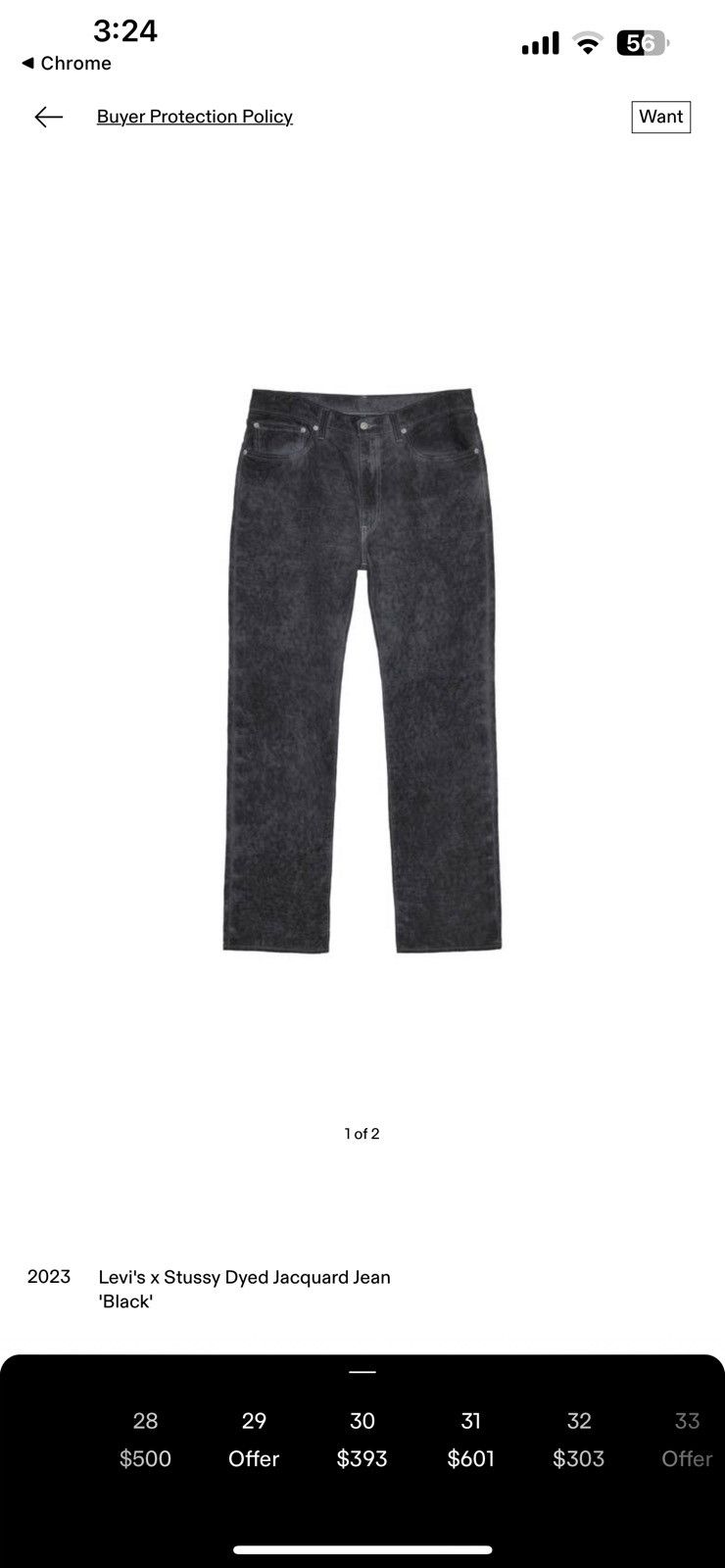Select size 28 priced at $500
The height and width of the screenshot is (1568, 725).
click(145, 1440)
